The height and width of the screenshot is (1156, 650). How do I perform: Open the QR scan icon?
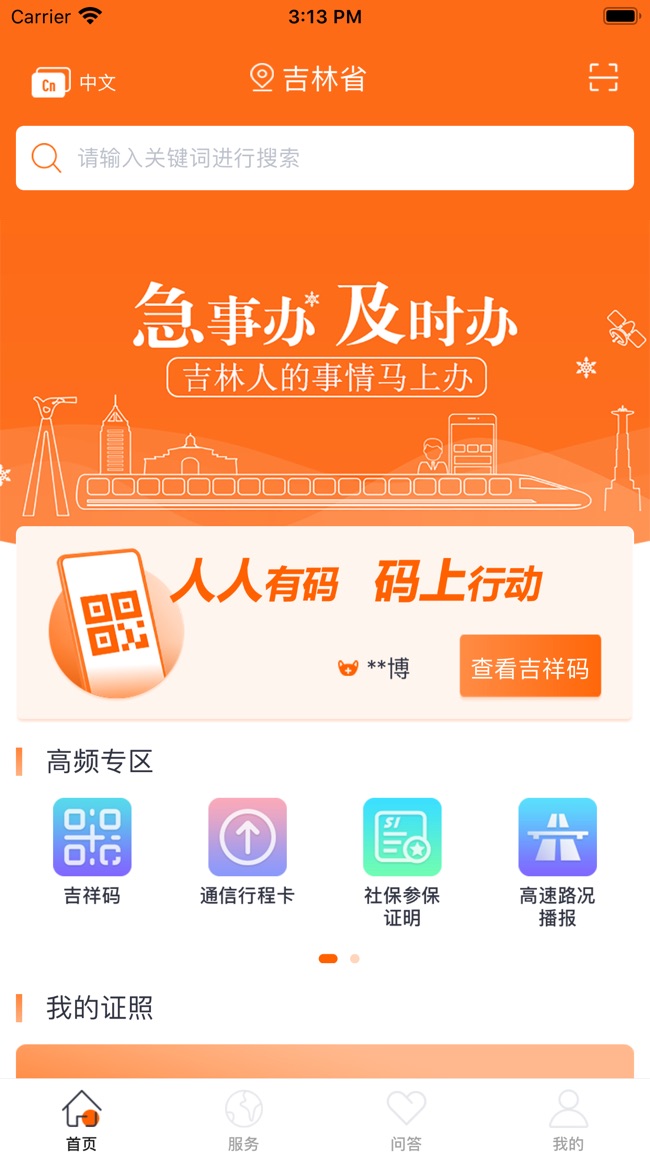coord(603,78)
